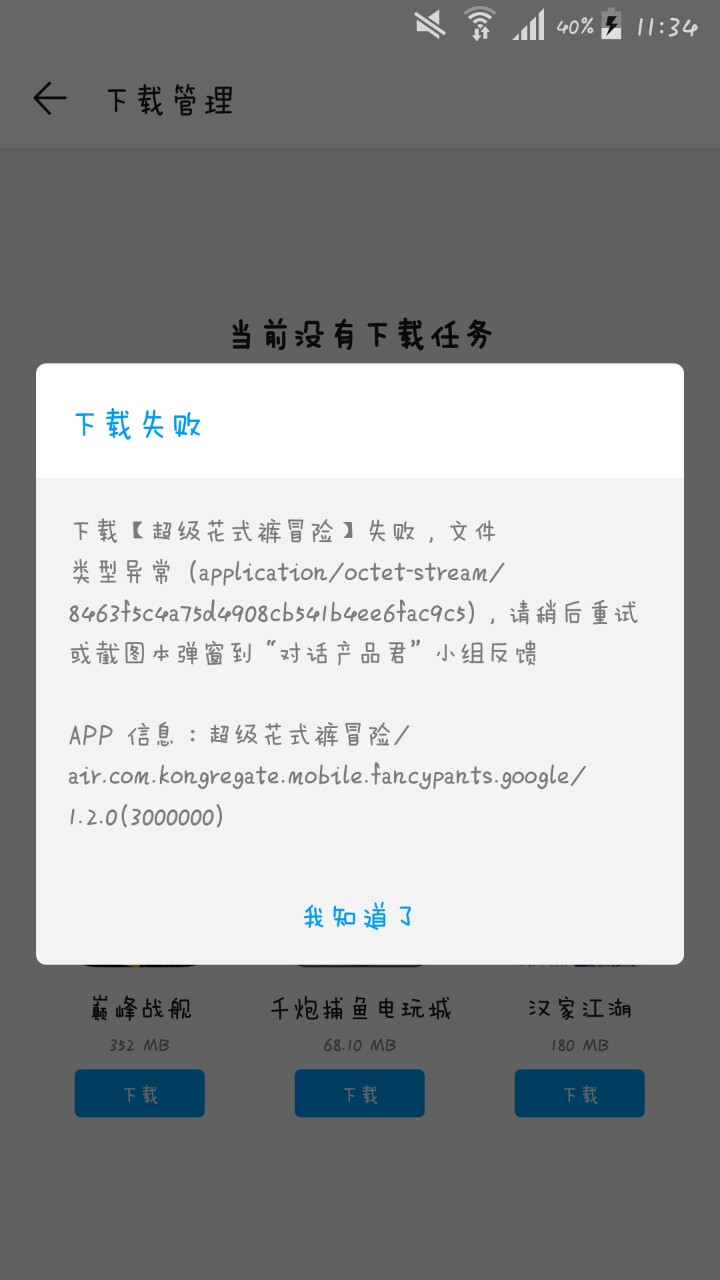Screen dimensions: 720x1280
Task: Download 汉家江湖
Action: [x=579, y=1093]
